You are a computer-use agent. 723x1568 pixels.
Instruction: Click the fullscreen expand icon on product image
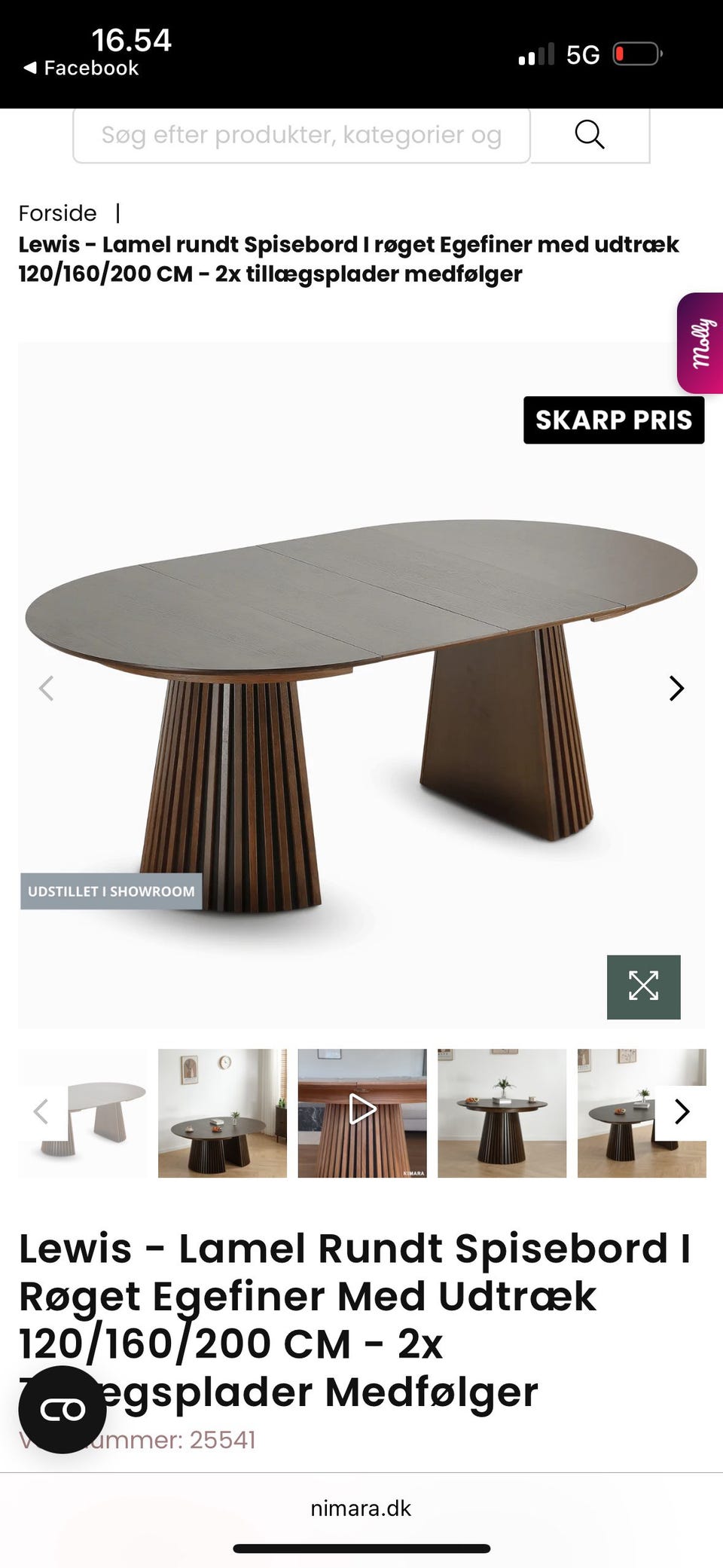pyautogui.click(x=642, y=988)
